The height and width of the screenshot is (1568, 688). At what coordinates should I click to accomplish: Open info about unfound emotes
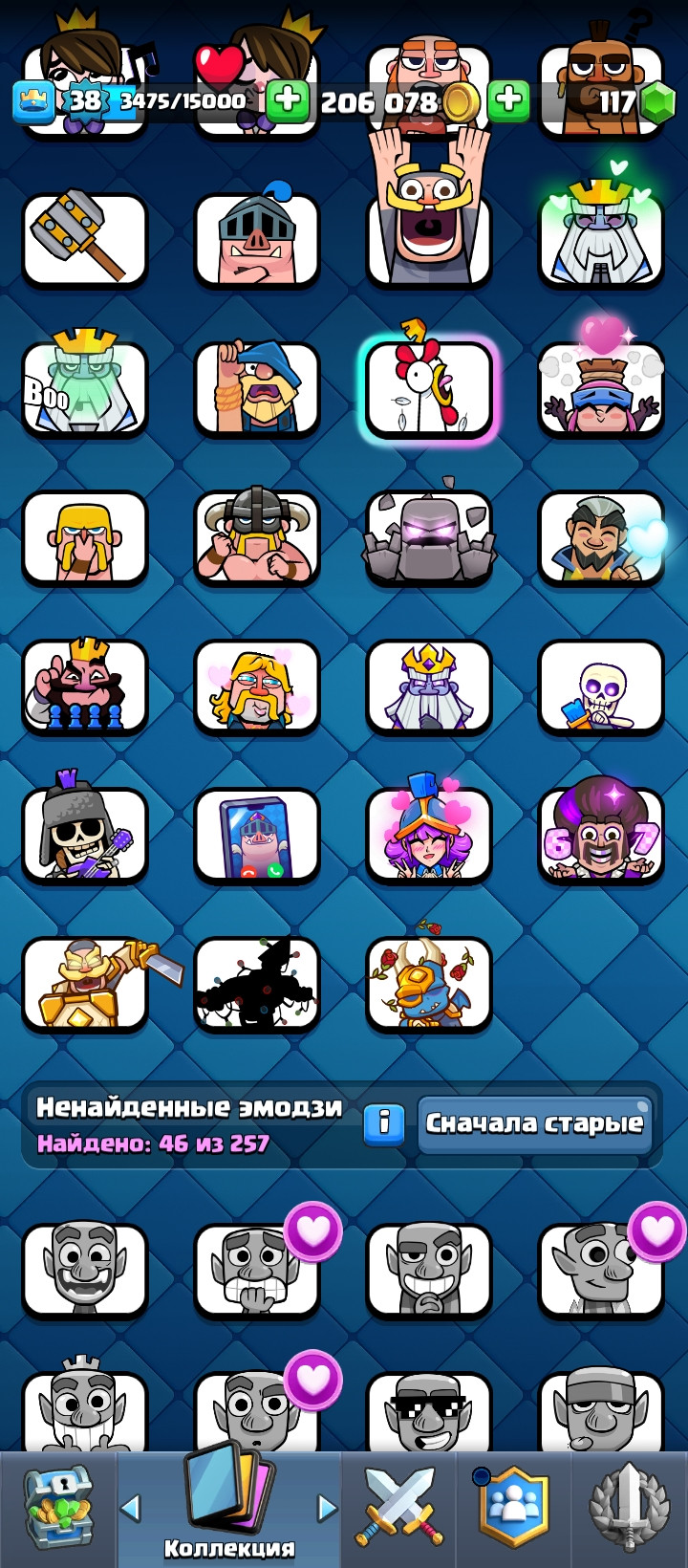pyautogui.click(x=384, y=1122)
